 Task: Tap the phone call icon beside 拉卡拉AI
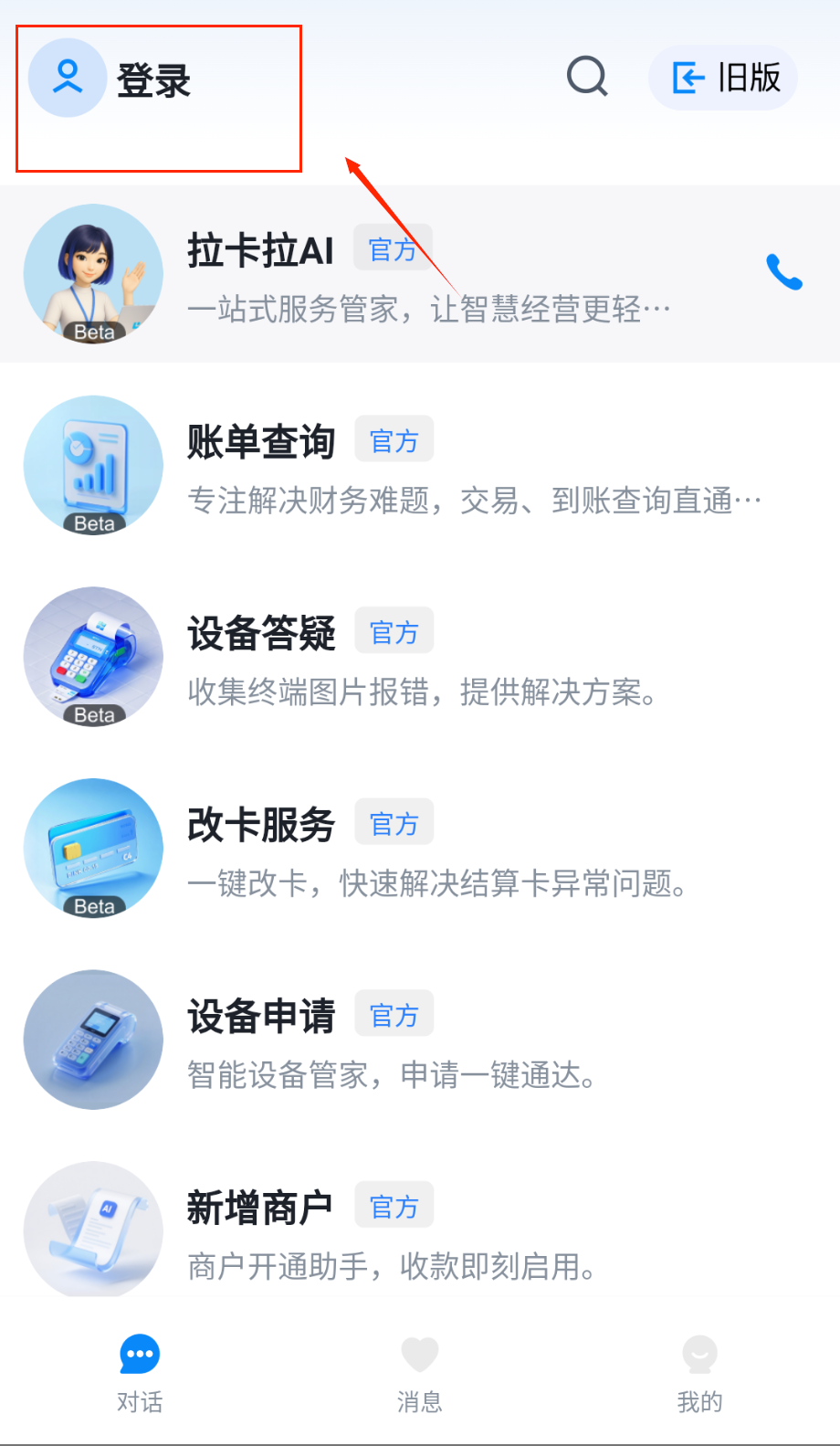coord(785,272)
